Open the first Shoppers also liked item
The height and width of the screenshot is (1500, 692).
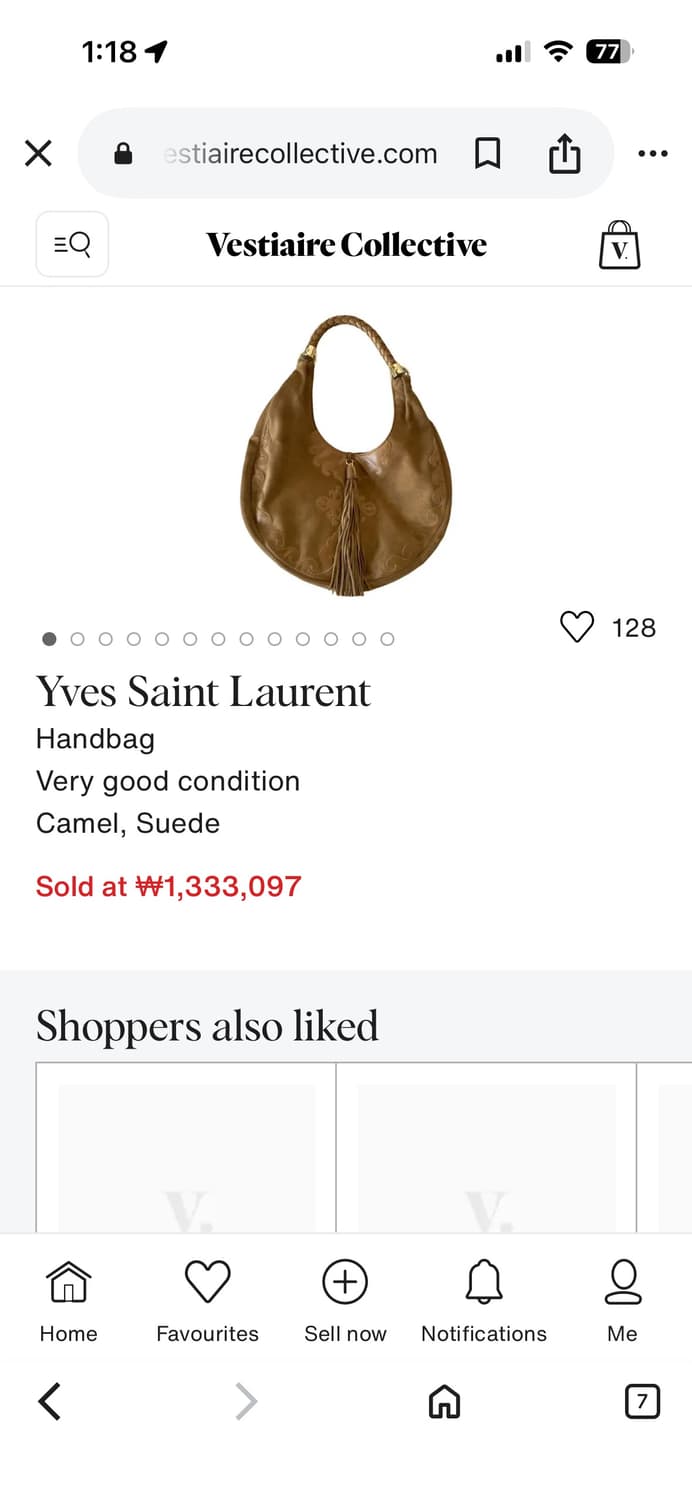click(x=186, y=1148)
